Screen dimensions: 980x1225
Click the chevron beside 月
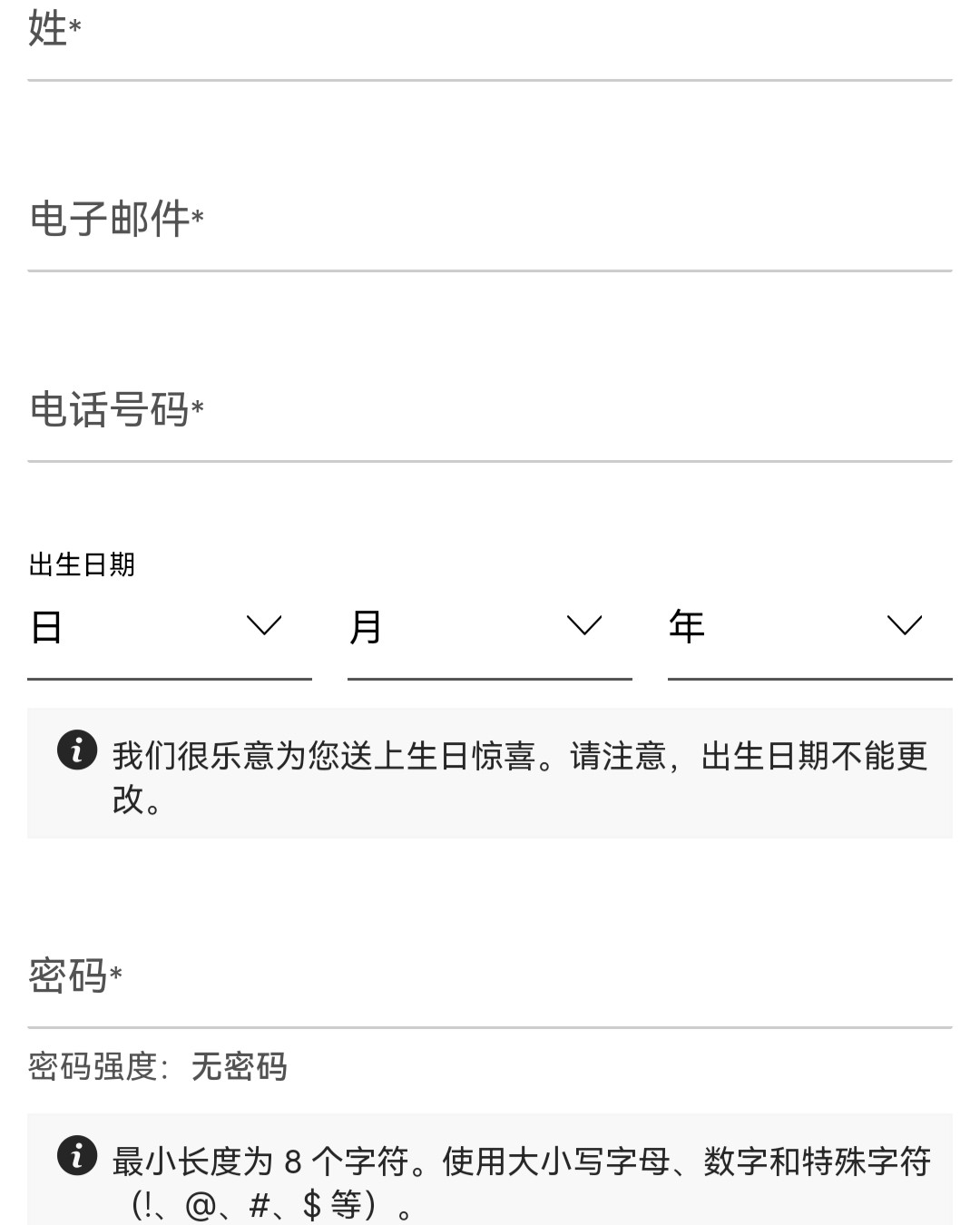point(583,624)
